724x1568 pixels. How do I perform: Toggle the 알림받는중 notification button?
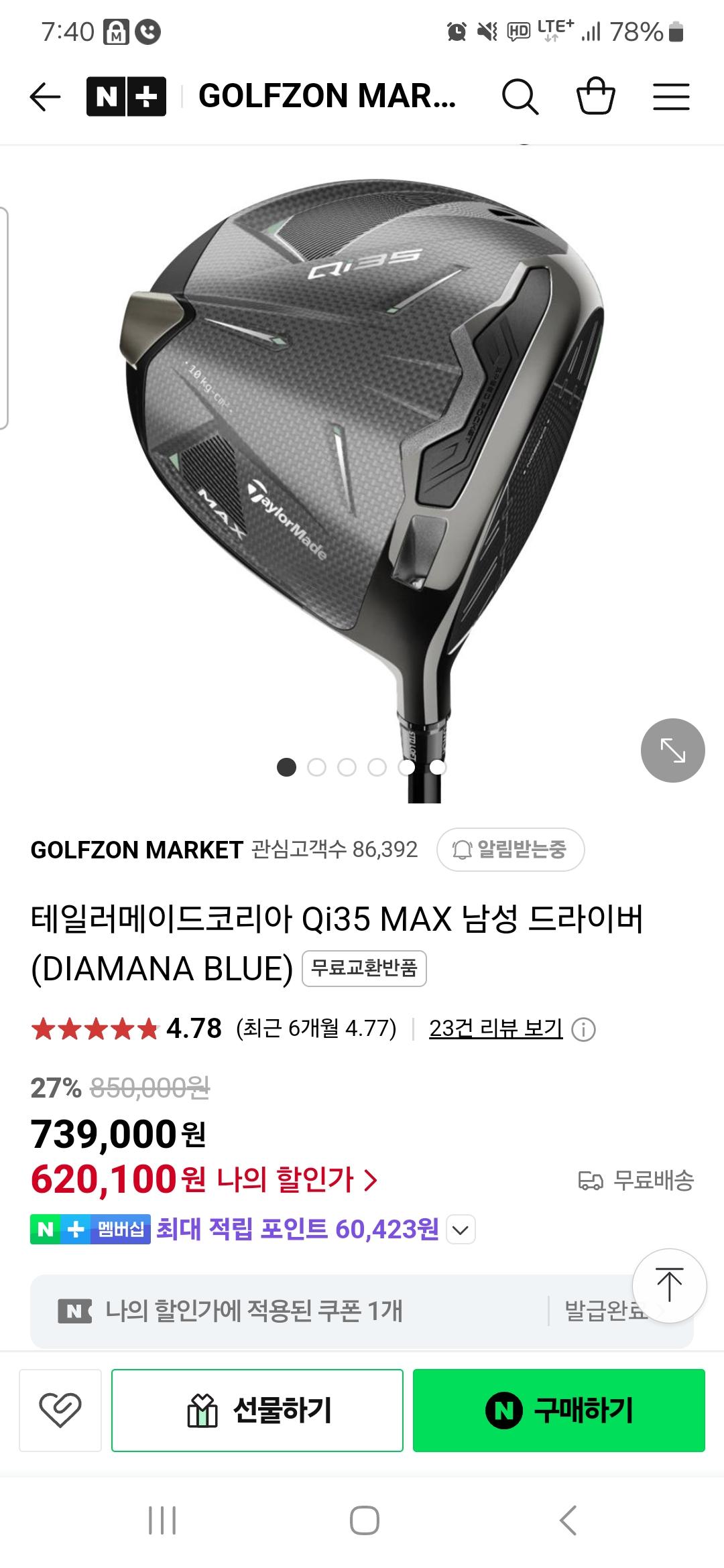(x=510, y=850)
